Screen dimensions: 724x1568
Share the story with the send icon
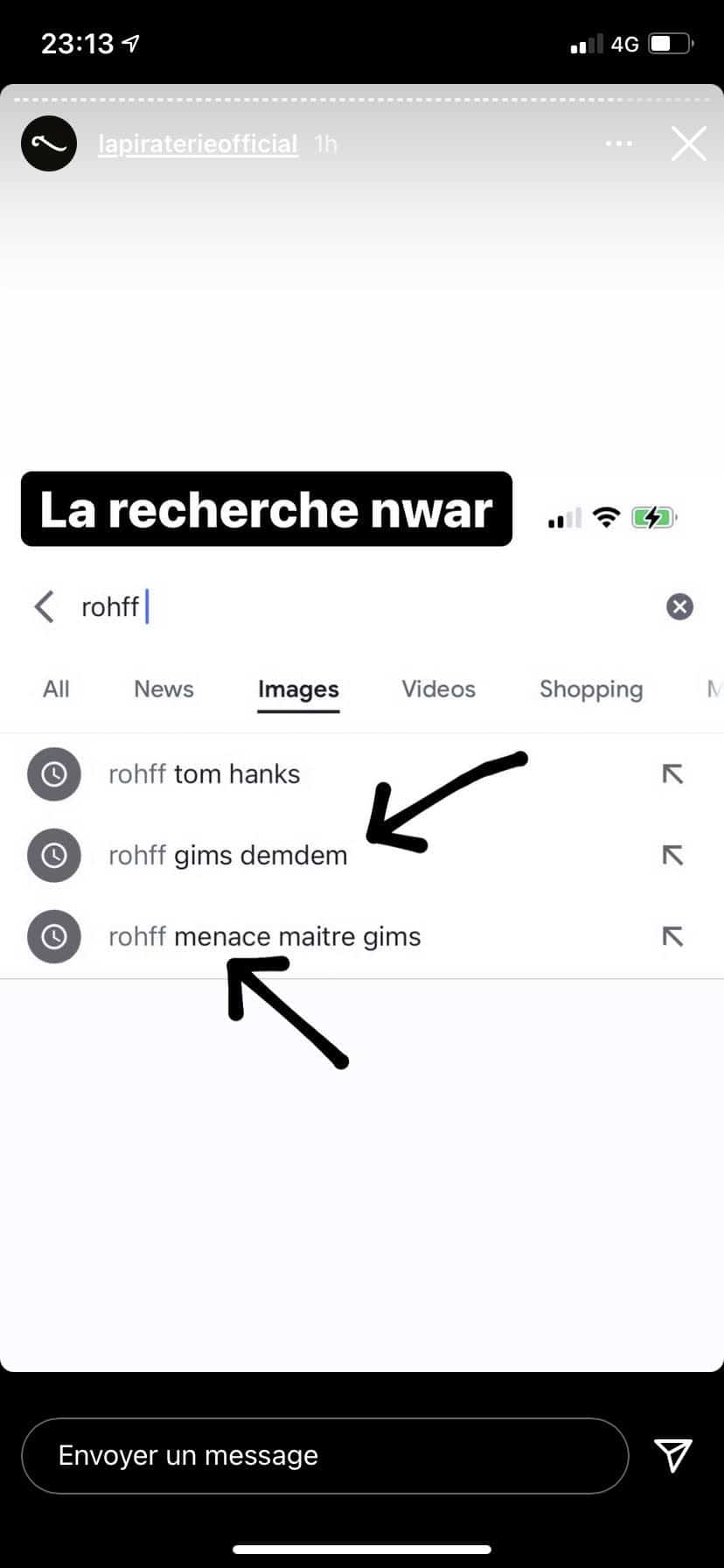pos(673,1455)
